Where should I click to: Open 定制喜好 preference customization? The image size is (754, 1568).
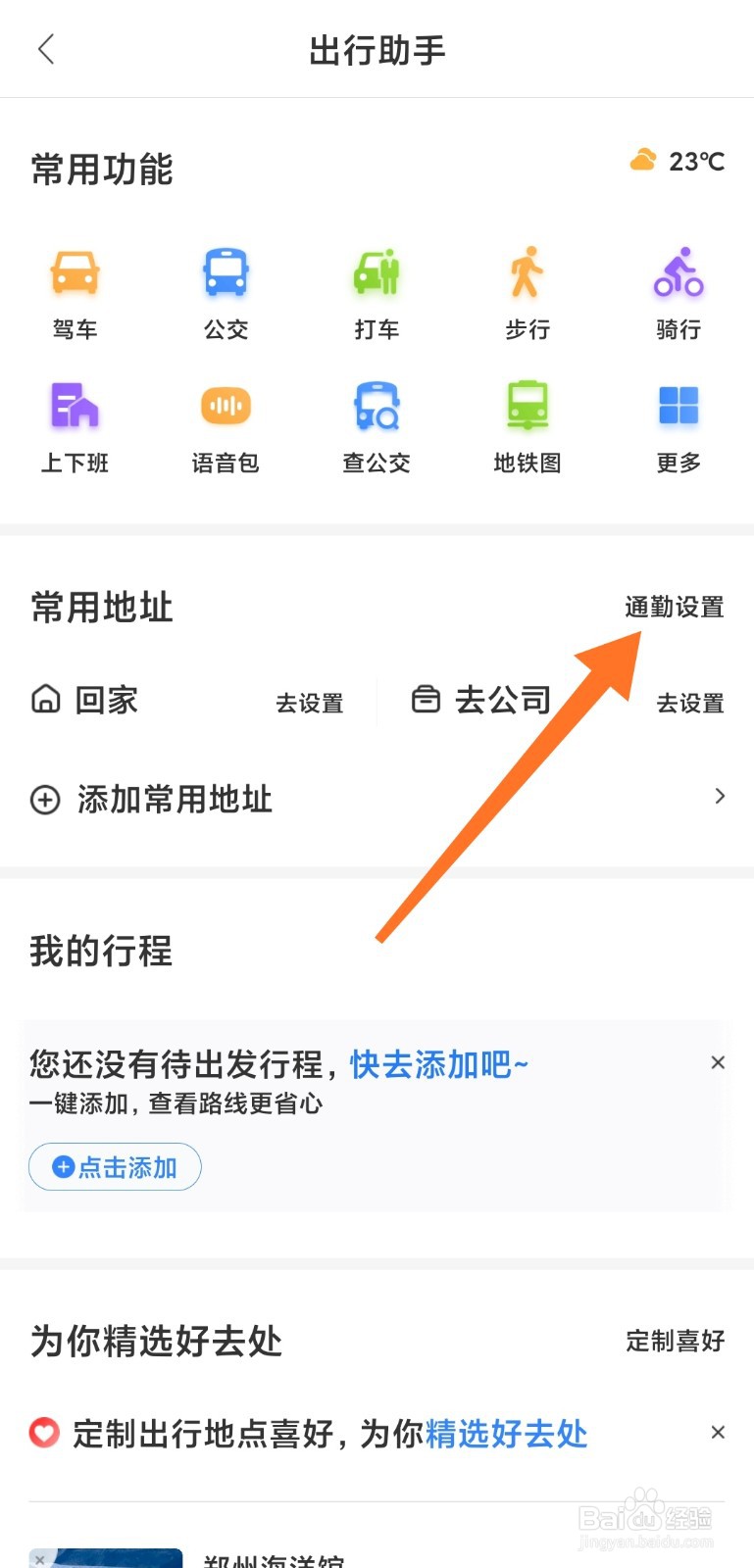(675, 1342)
